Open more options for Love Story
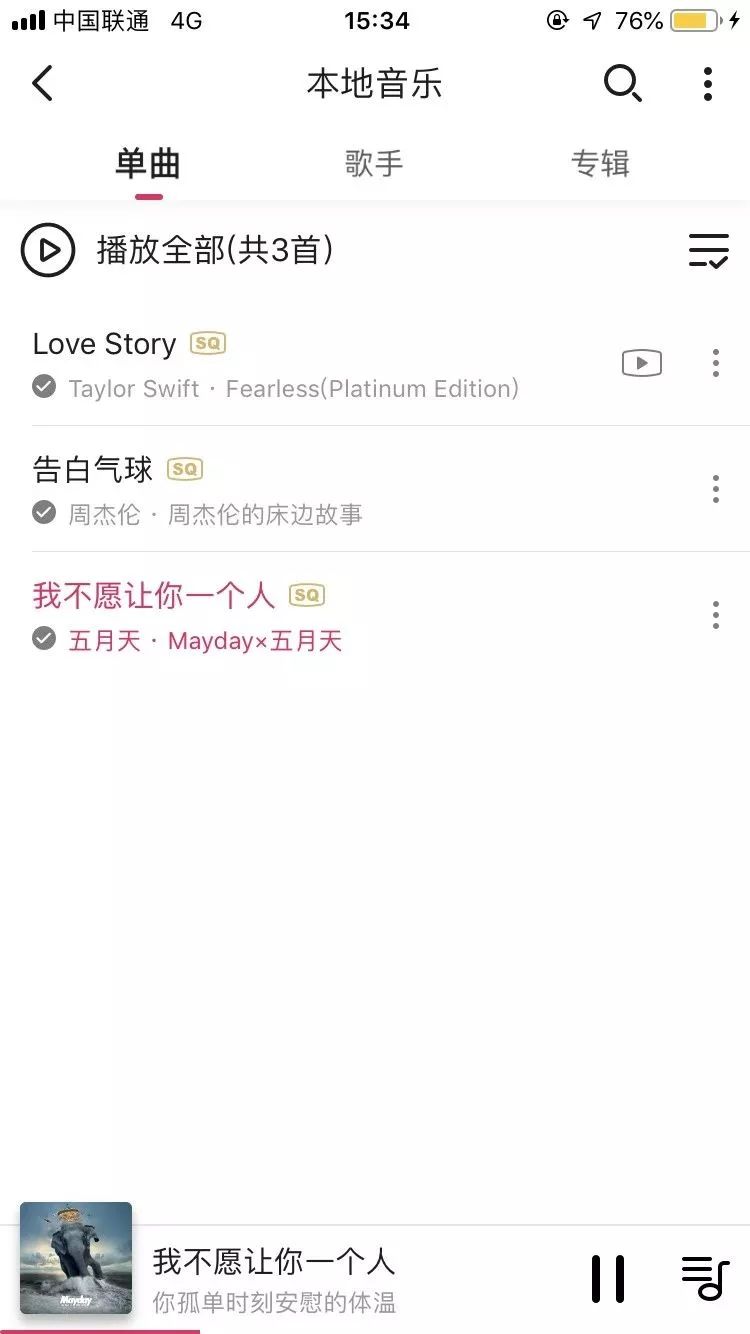The image size is (750, 1334). 715,363
